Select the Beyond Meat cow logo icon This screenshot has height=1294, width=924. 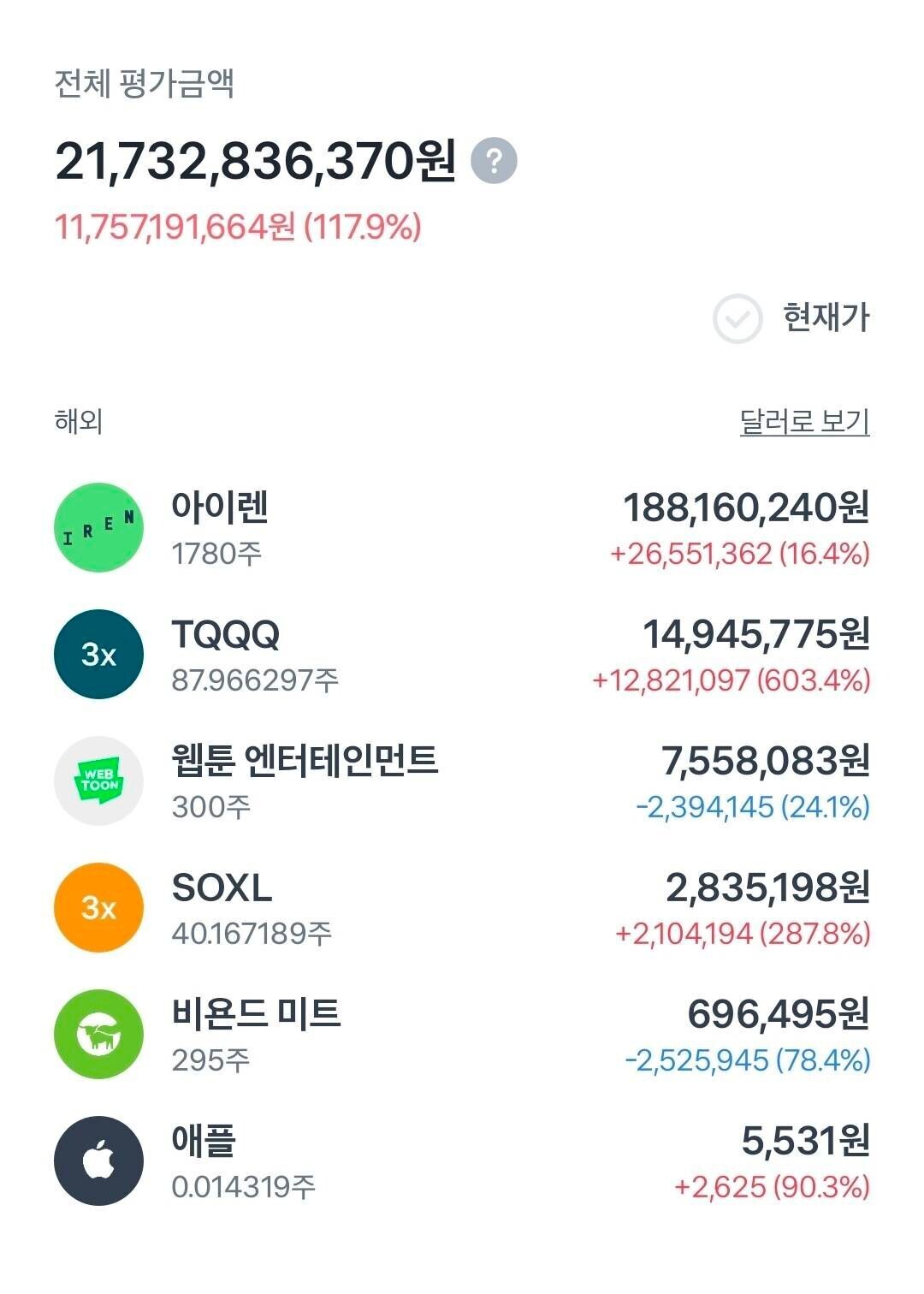click(97, 1031)
